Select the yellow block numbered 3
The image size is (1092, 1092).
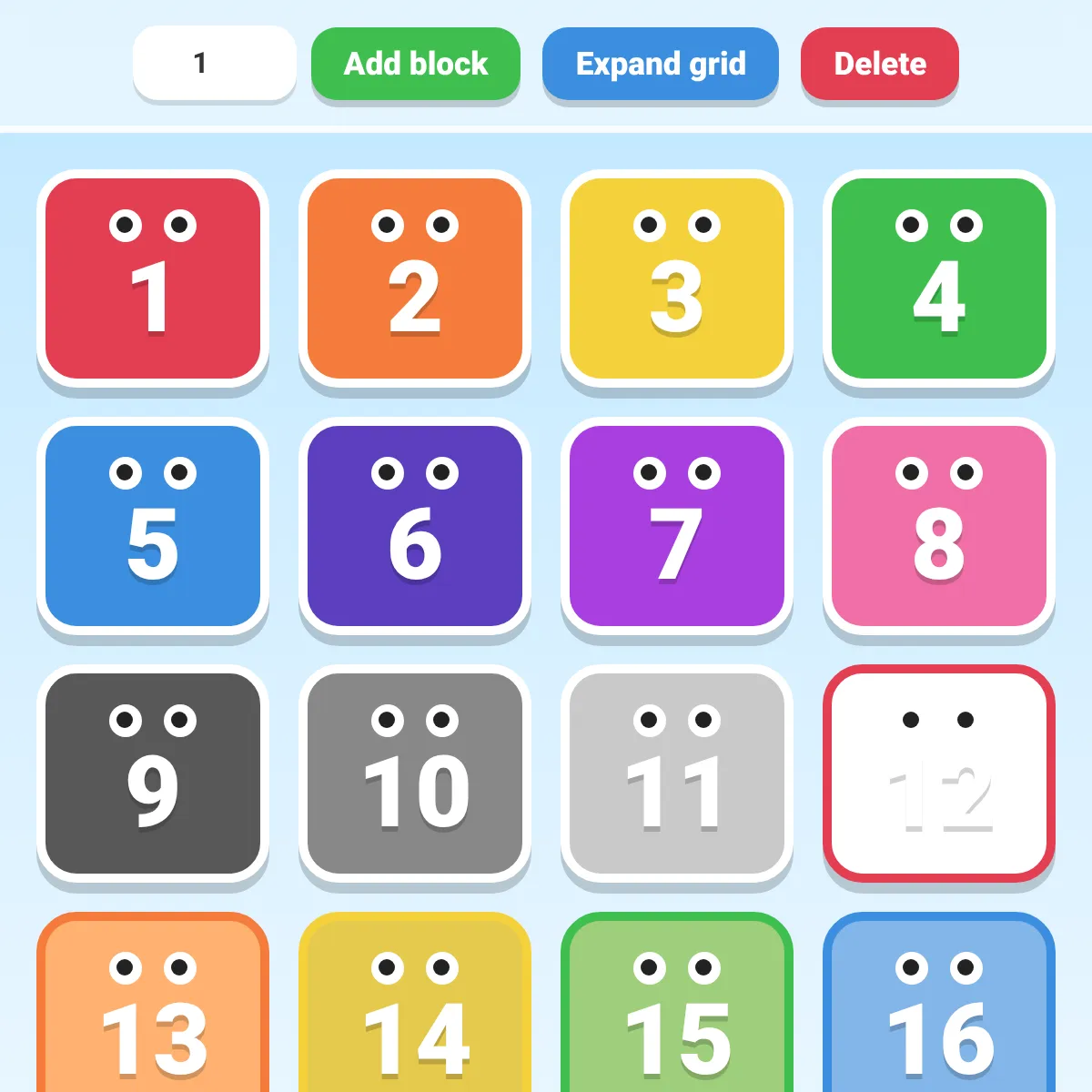677,278
